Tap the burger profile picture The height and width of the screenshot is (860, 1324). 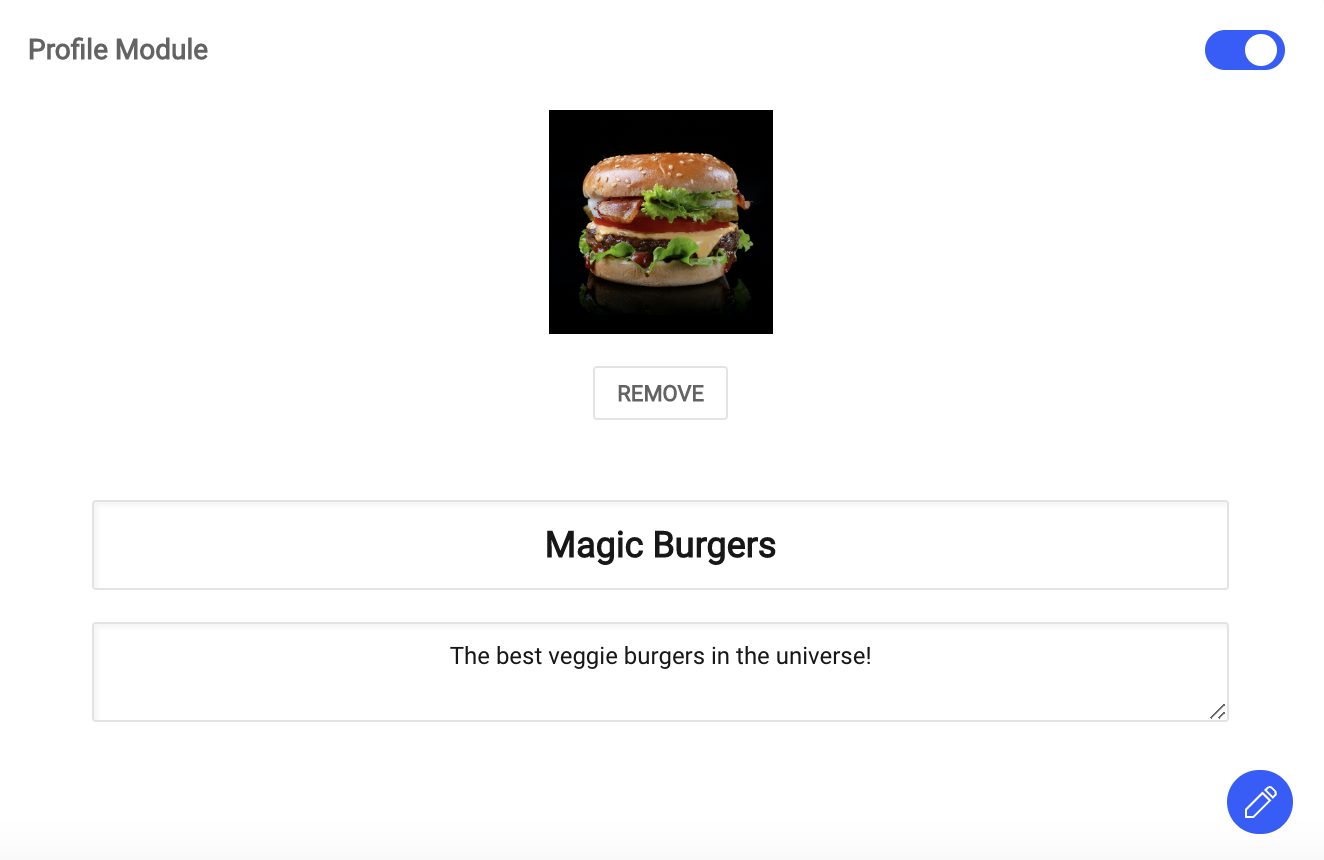click(x=660, y=222)
